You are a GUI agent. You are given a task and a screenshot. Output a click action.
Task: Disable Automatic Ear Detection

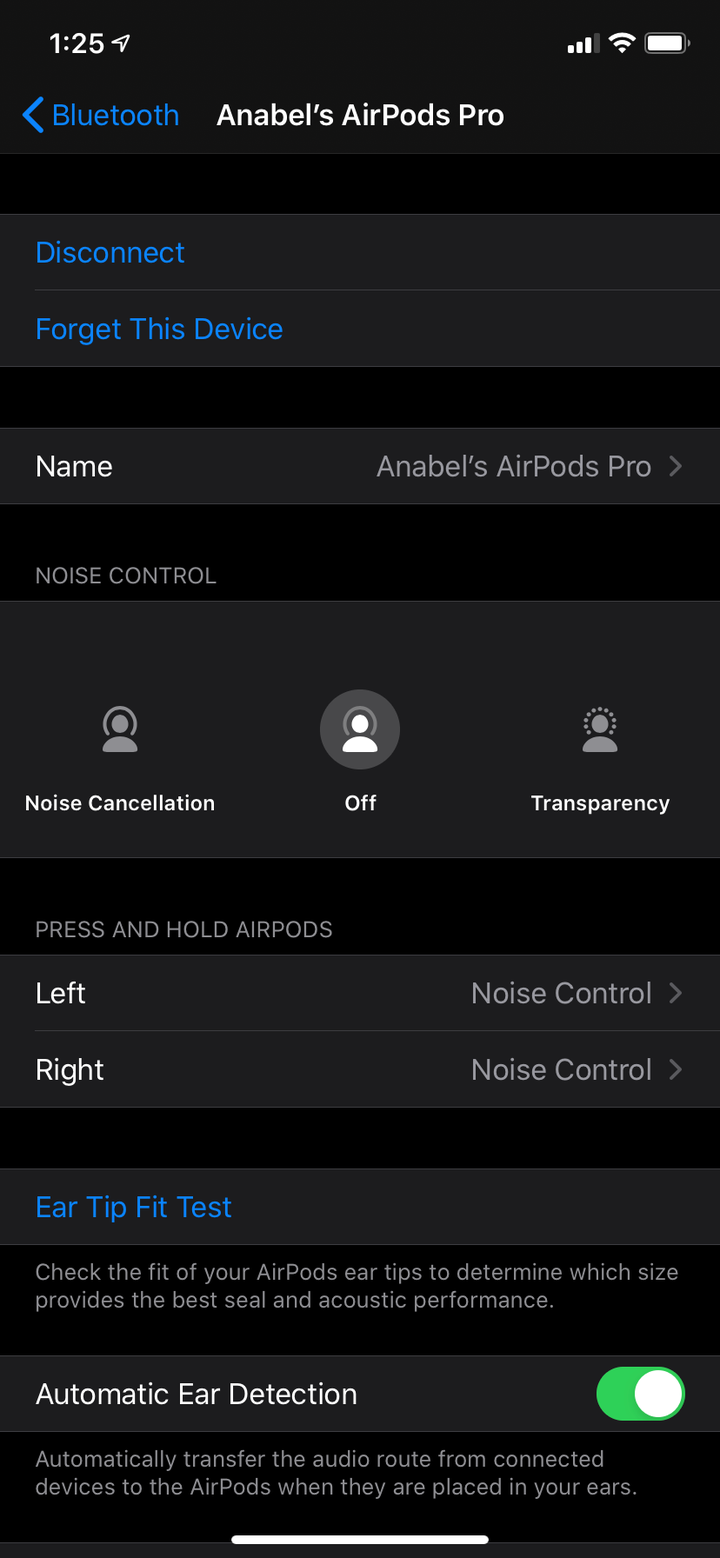(640, 1394)
